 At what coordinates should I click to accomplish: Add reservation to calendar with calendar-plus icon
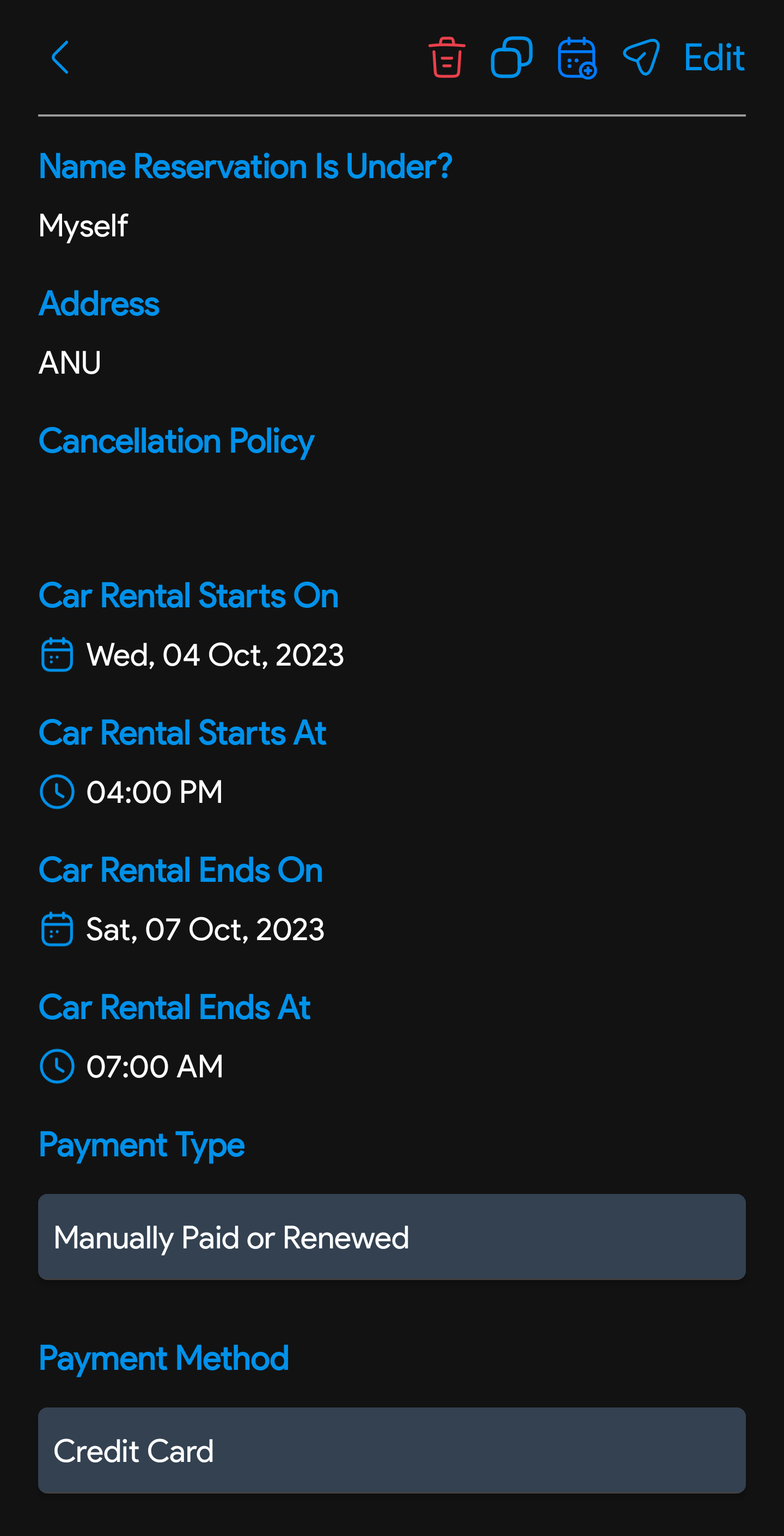[577, 58]
